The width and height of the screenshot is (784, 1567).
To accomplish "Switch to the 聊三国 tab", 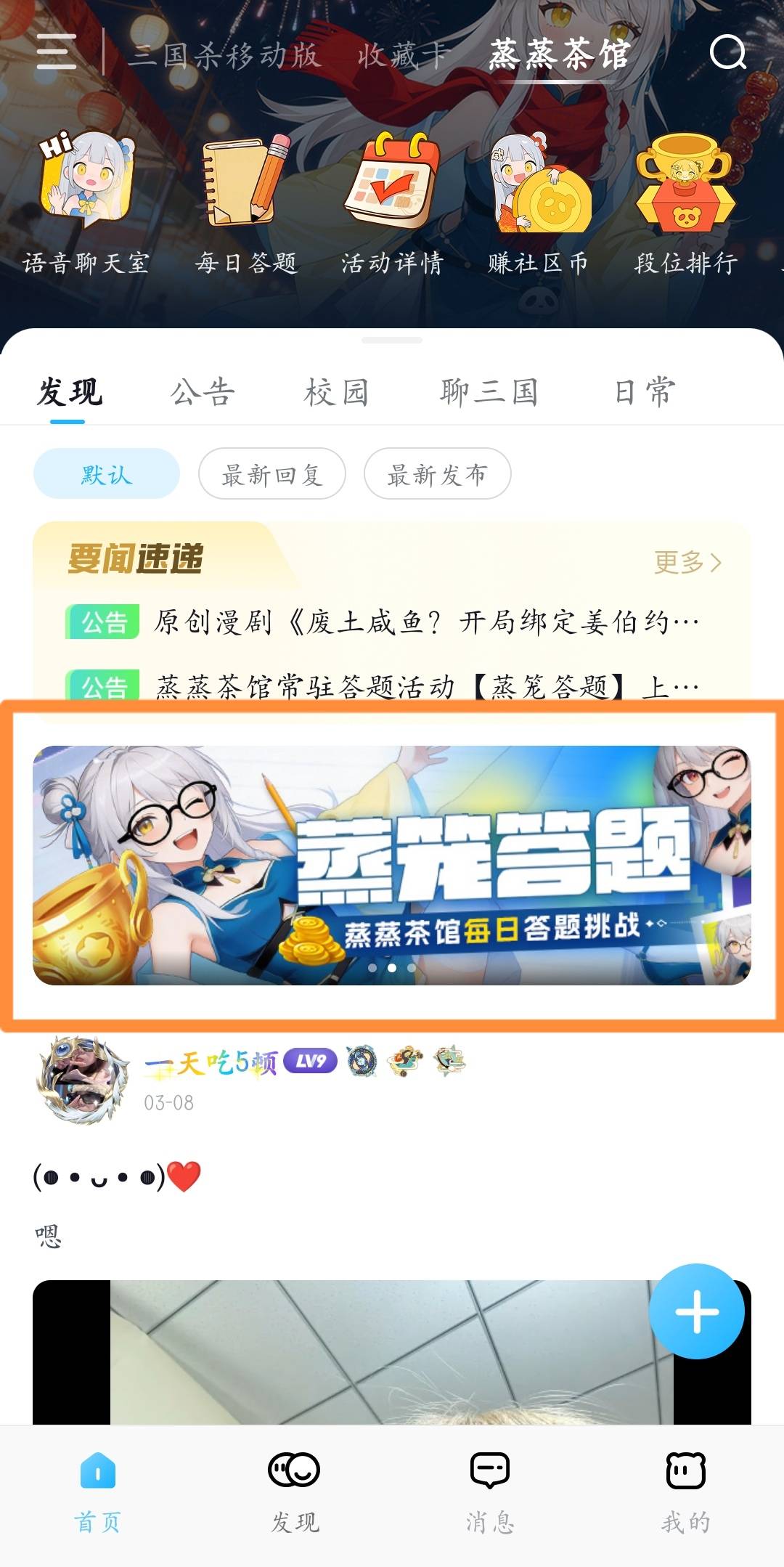I will 489,393.
